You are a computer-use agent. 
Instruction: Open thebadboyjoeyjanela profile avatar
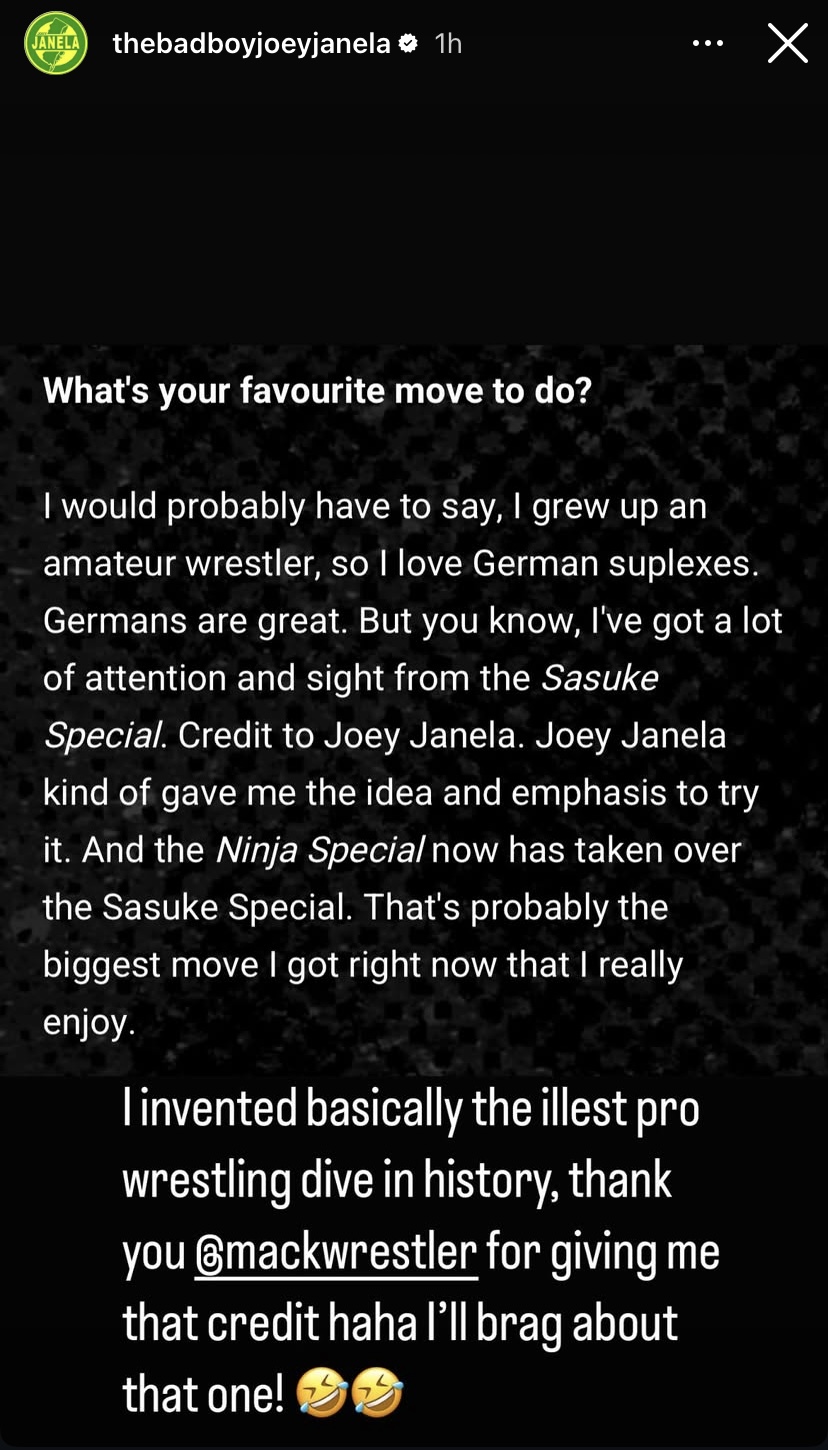(56, 43)
